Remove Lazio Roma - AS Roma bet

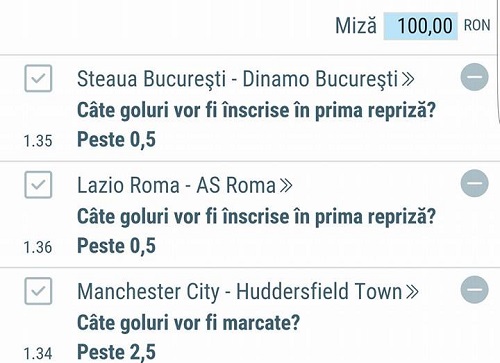[475, 183]
